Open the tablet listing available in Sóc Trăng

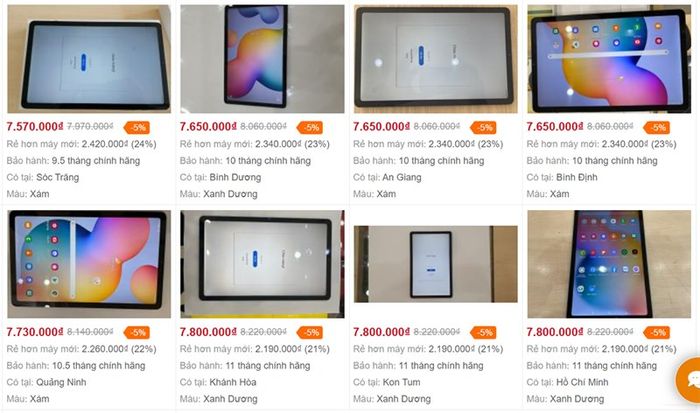pos(88,60)
